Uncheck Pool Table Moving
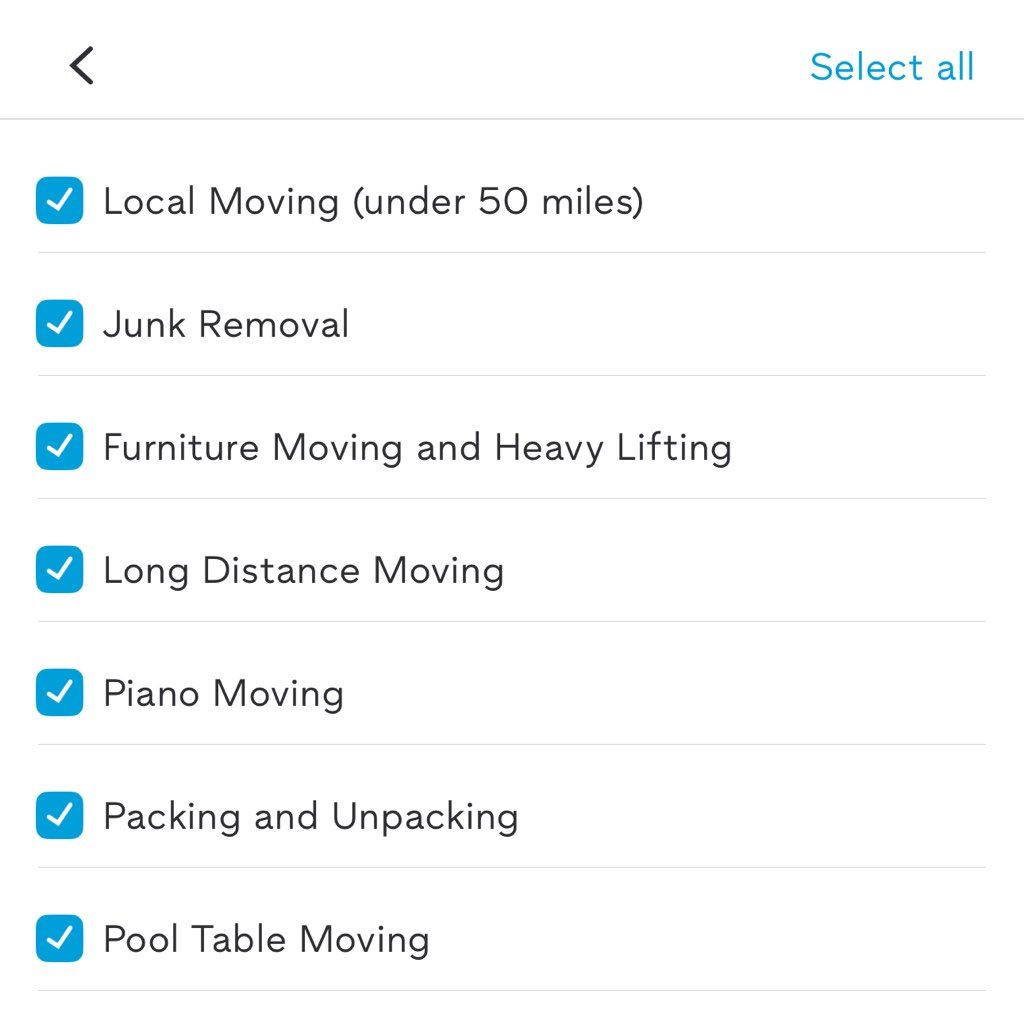The image size is (1024, 1024). click(60, 939)
